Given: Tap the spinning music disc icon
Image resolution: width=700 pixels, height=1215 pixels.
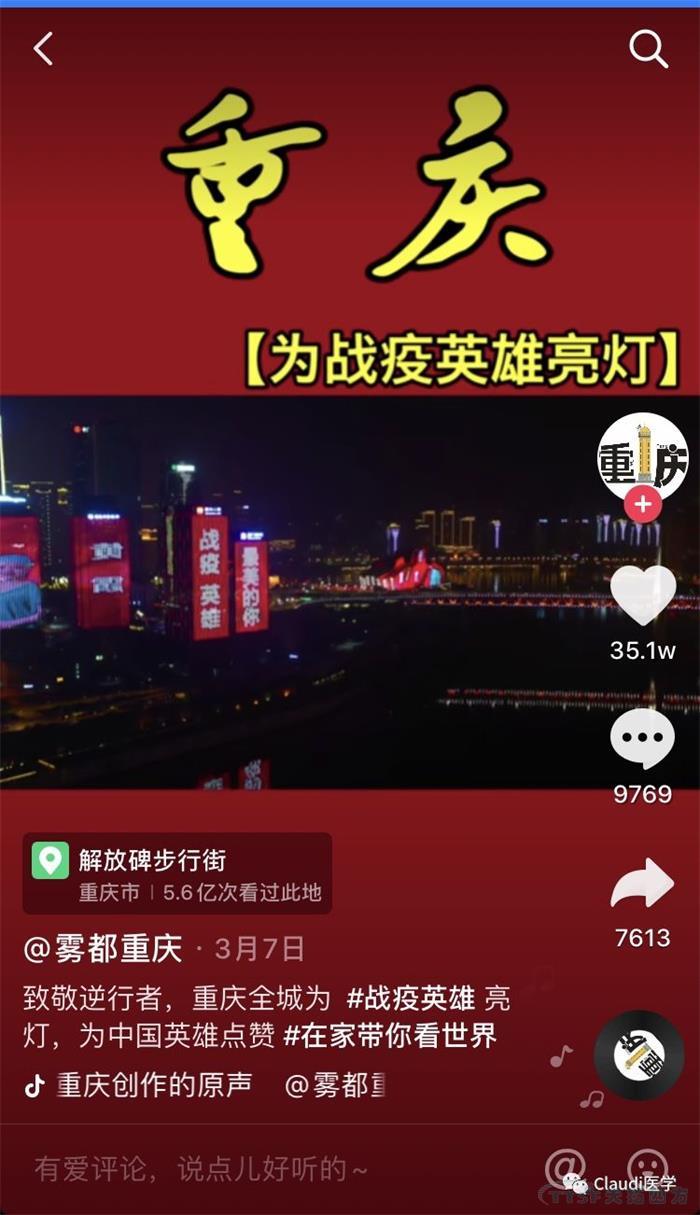Looking at the screenshot, I should (640, 1056).
